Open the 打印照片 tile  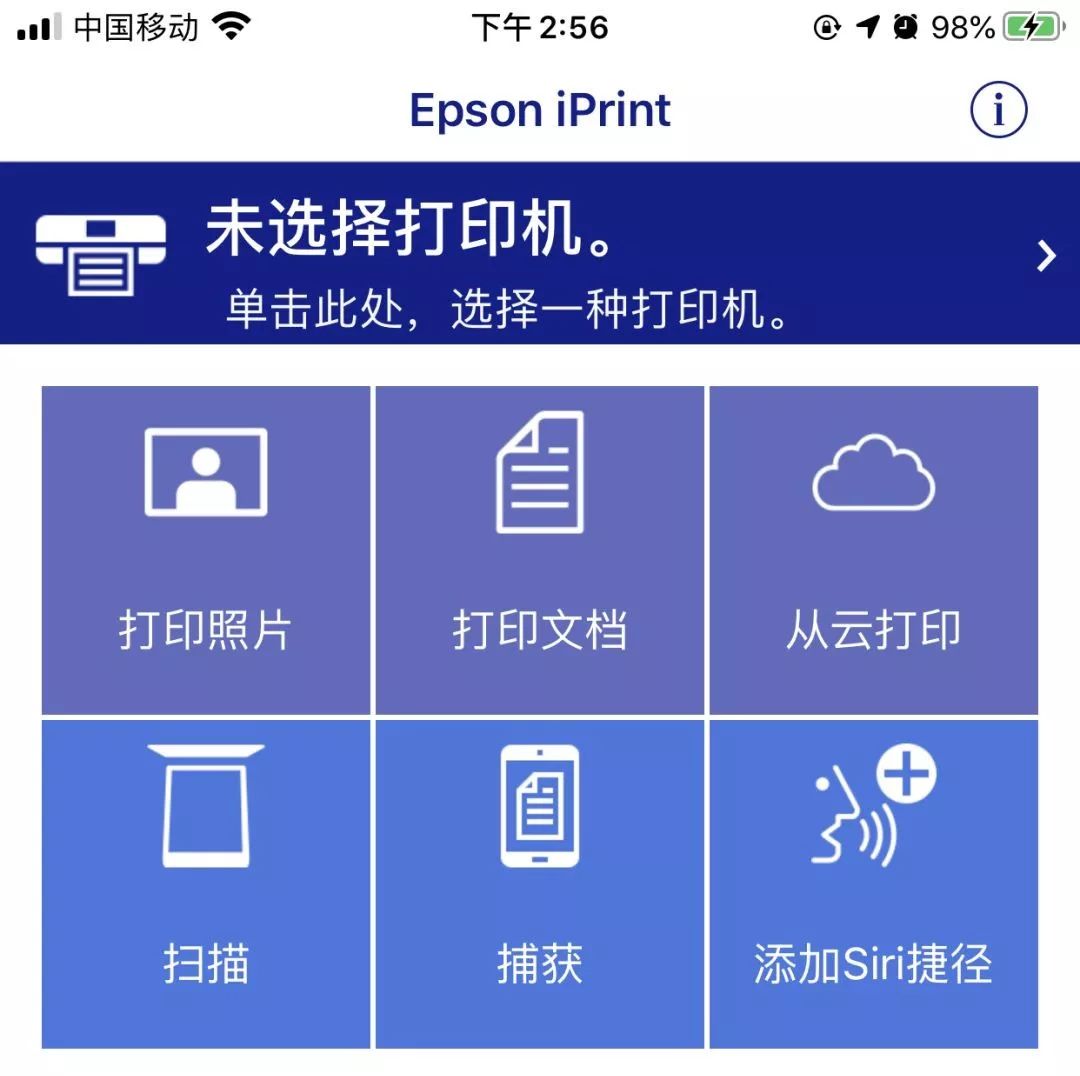(x=206, y=550)
